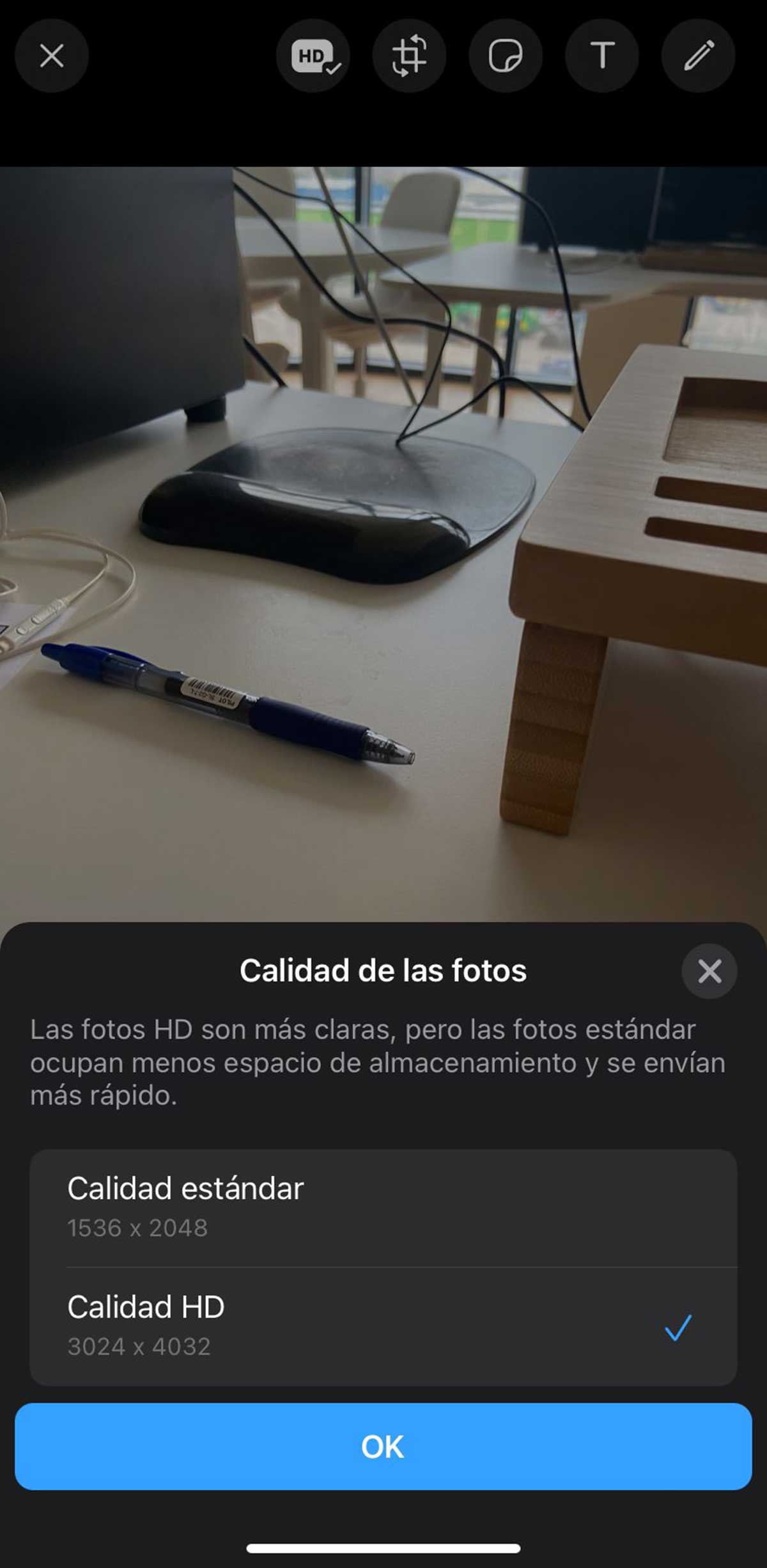Screen dimensions: 767x1568
Task: Toggle the HD quality badge in the toolbar
Action: click(x=313, y=56)
